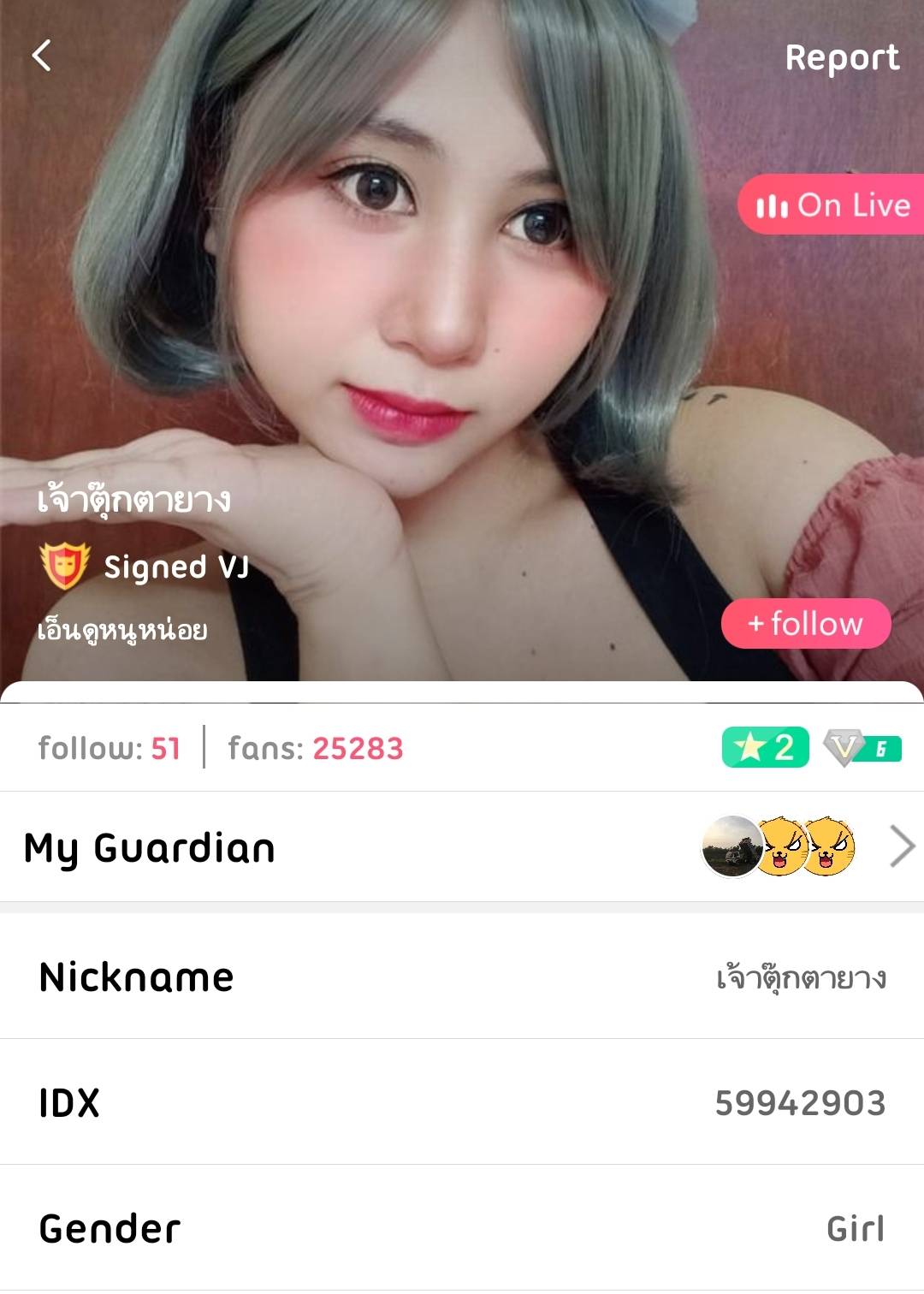Screen dimensions: 924x1294
Task: Follow this streamer
Action: pyautogui.click(x=805, y=623)
